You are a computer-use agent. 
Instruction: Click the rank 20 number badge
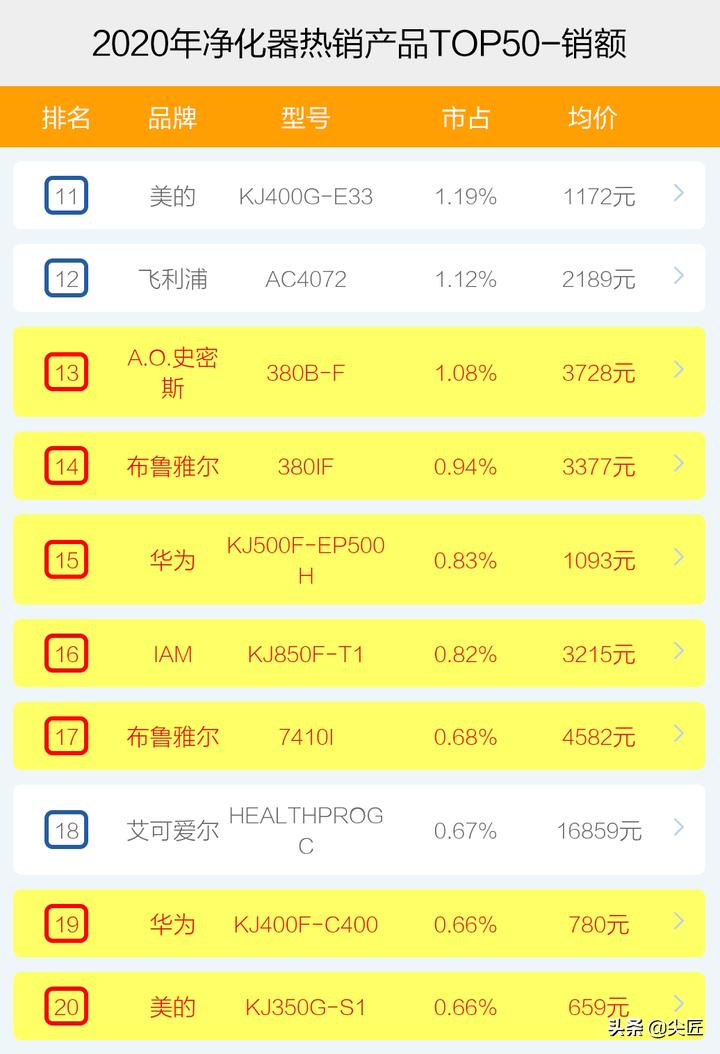click(66, 1006)
